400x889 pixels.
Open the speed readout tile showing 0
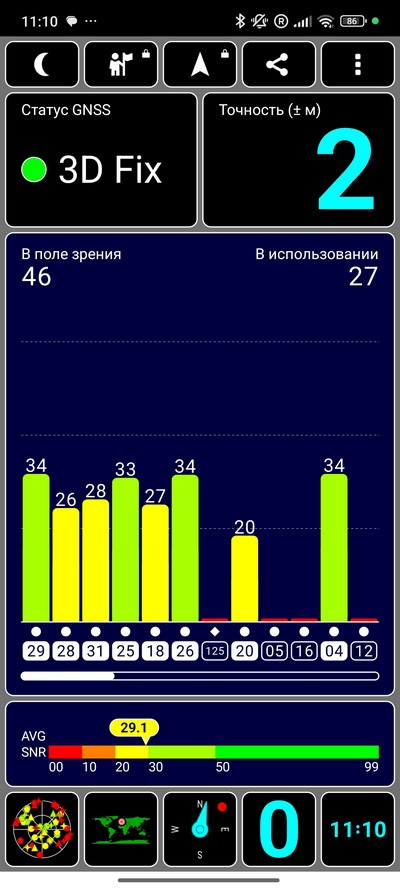click(x=279, y=829)
